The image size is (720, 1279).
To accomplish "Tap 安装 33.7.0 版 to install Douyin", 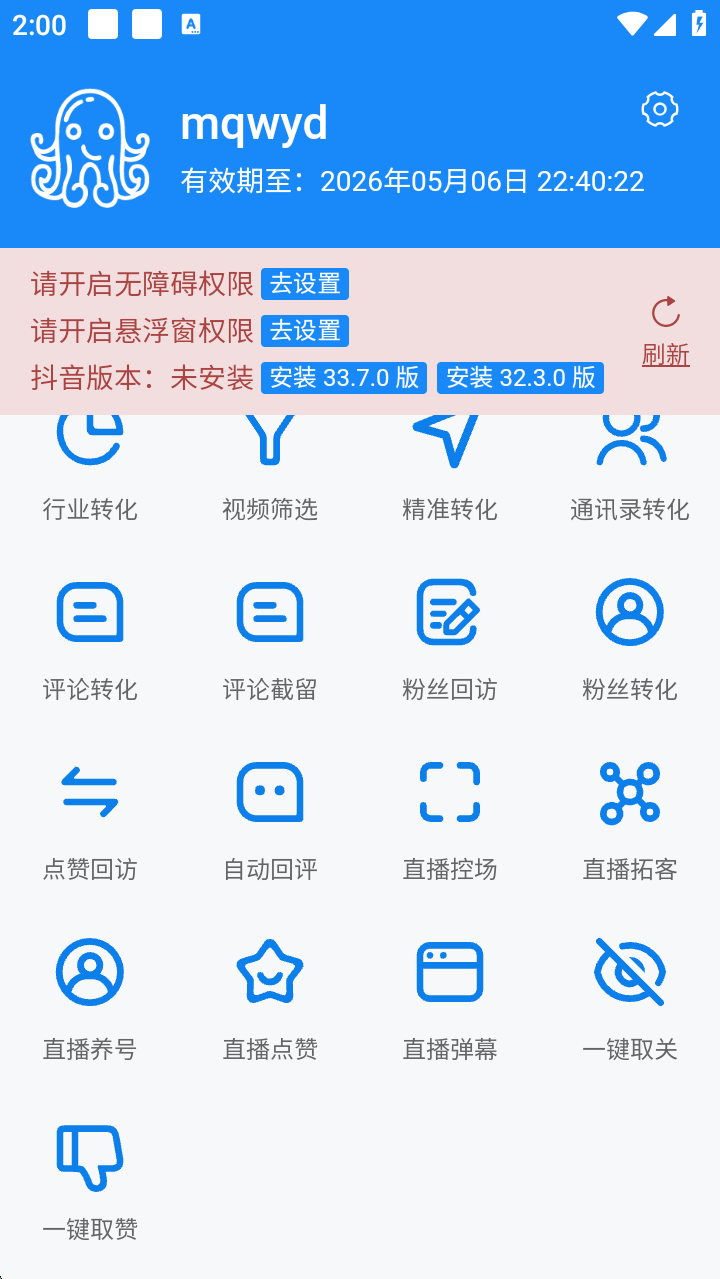I will coord(343,377).
